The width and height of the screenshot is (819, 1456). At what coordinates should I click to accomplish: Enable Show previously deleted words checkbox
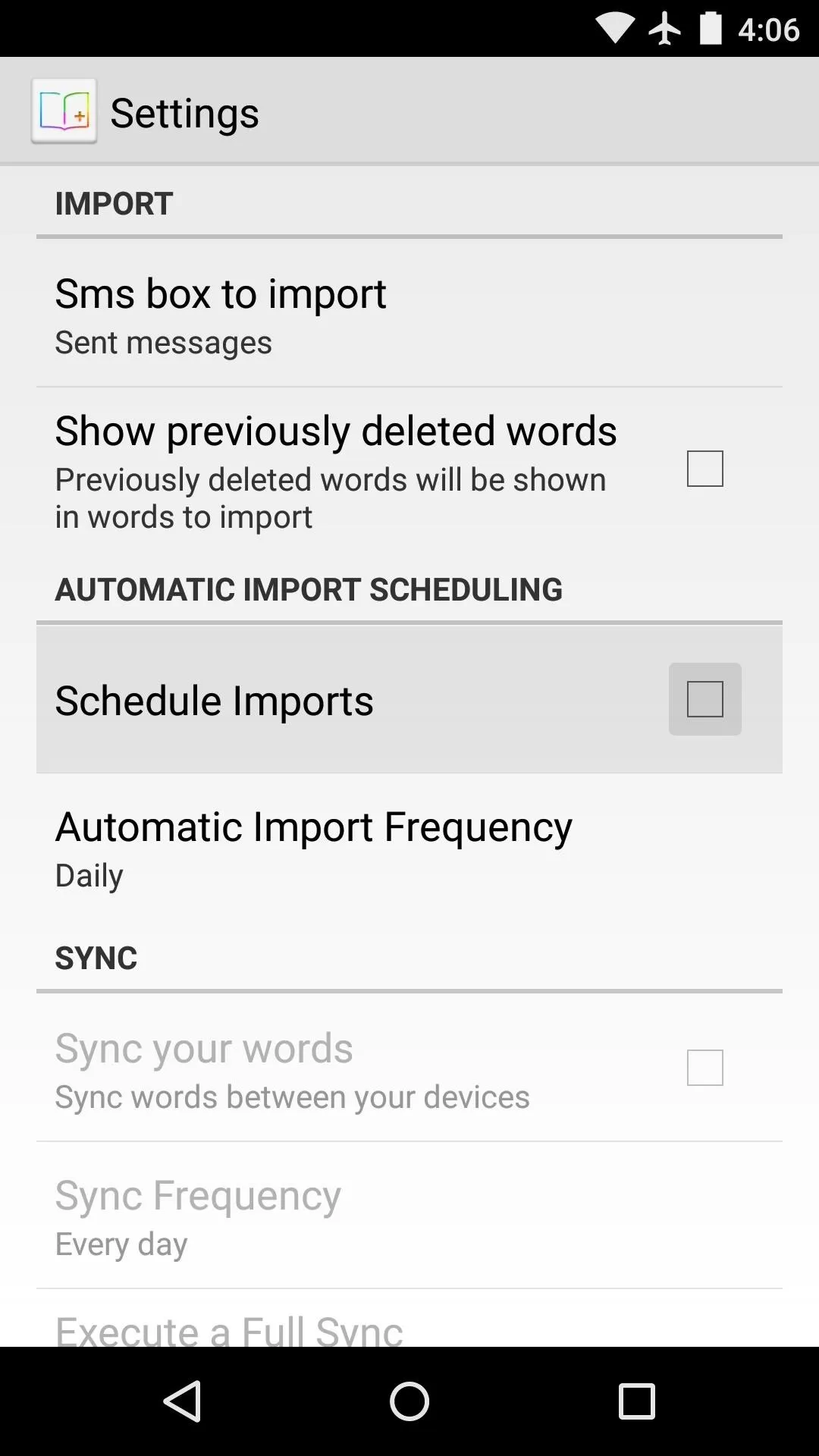(x=704, y=469)
